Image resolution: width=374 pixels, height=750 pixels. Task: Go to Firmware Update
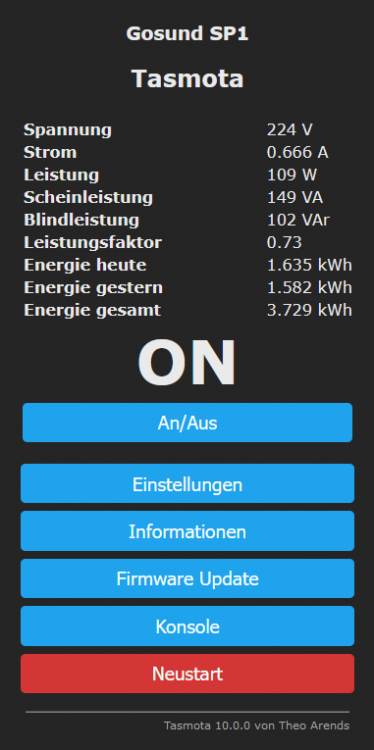pyautogui.click(x=187, y=578)
